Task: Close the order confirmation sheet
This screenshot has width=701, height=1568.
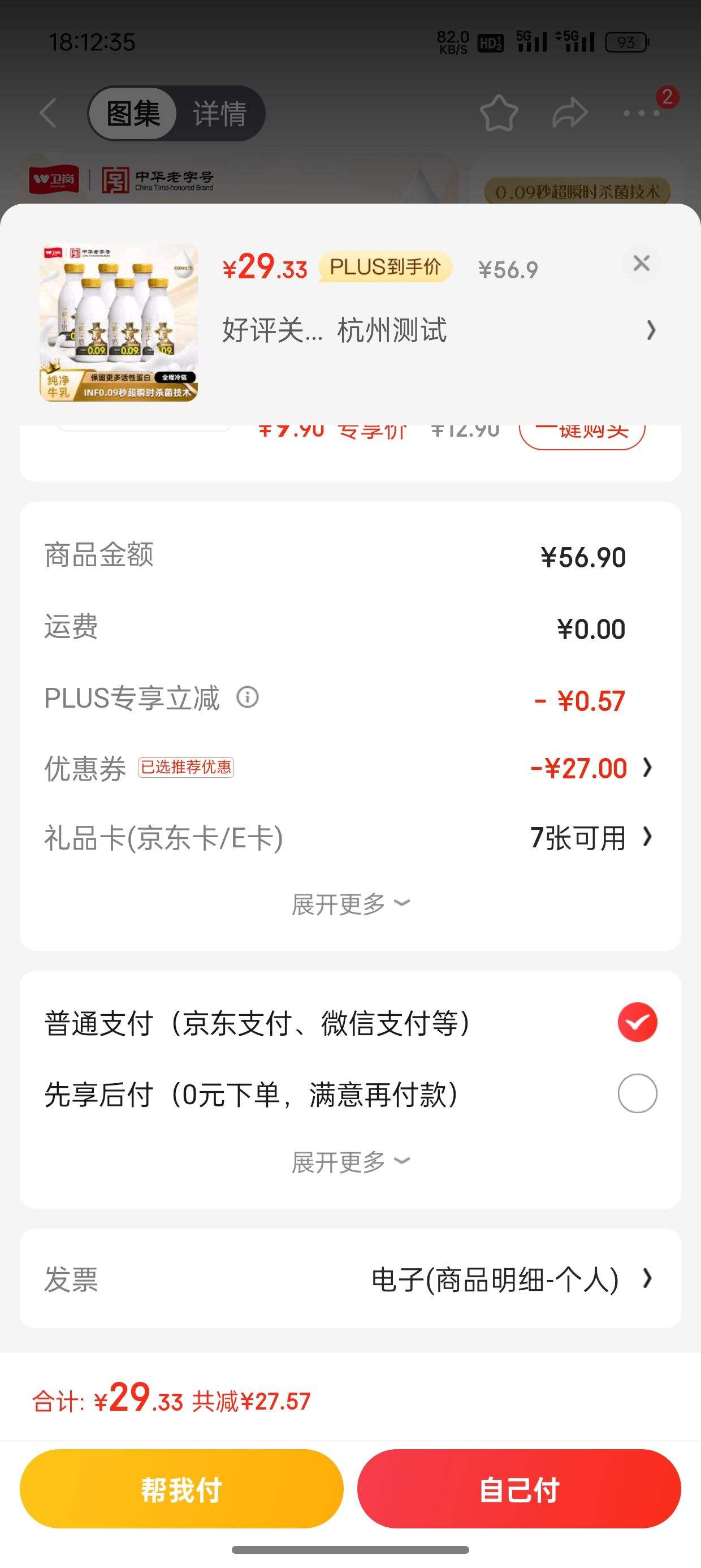Action: click(x=642, y=264)
